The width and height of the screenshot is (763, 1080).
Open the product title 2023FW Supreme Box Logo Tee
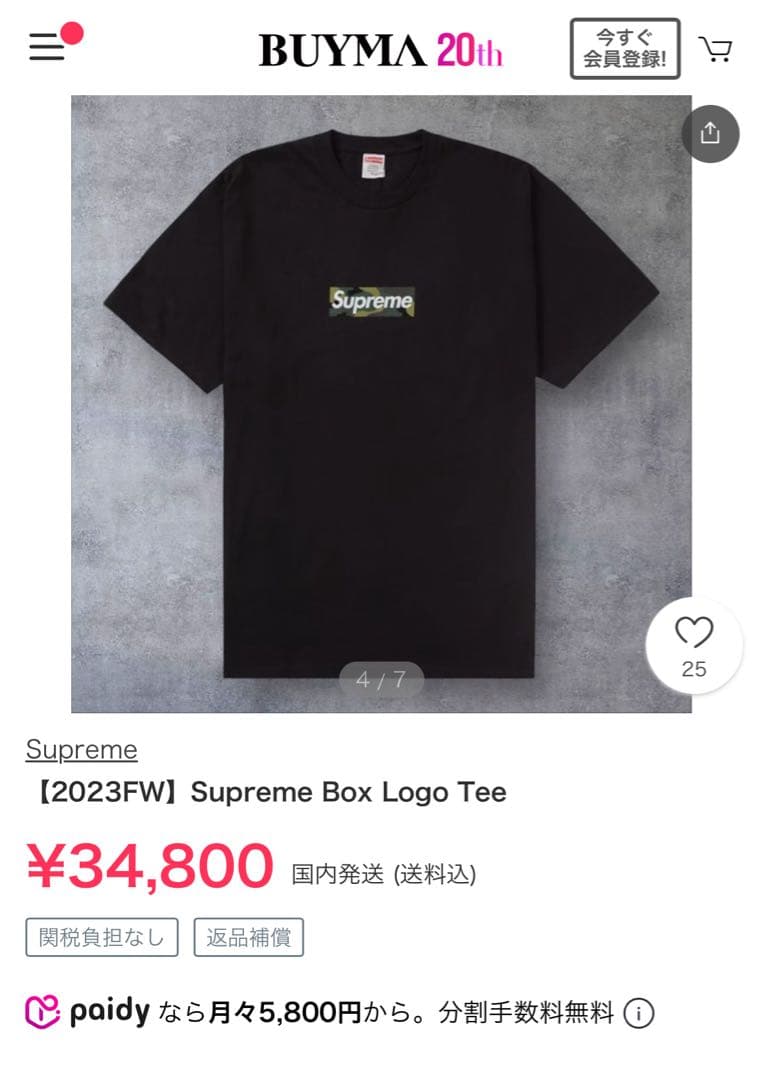(x=268, y=792)
